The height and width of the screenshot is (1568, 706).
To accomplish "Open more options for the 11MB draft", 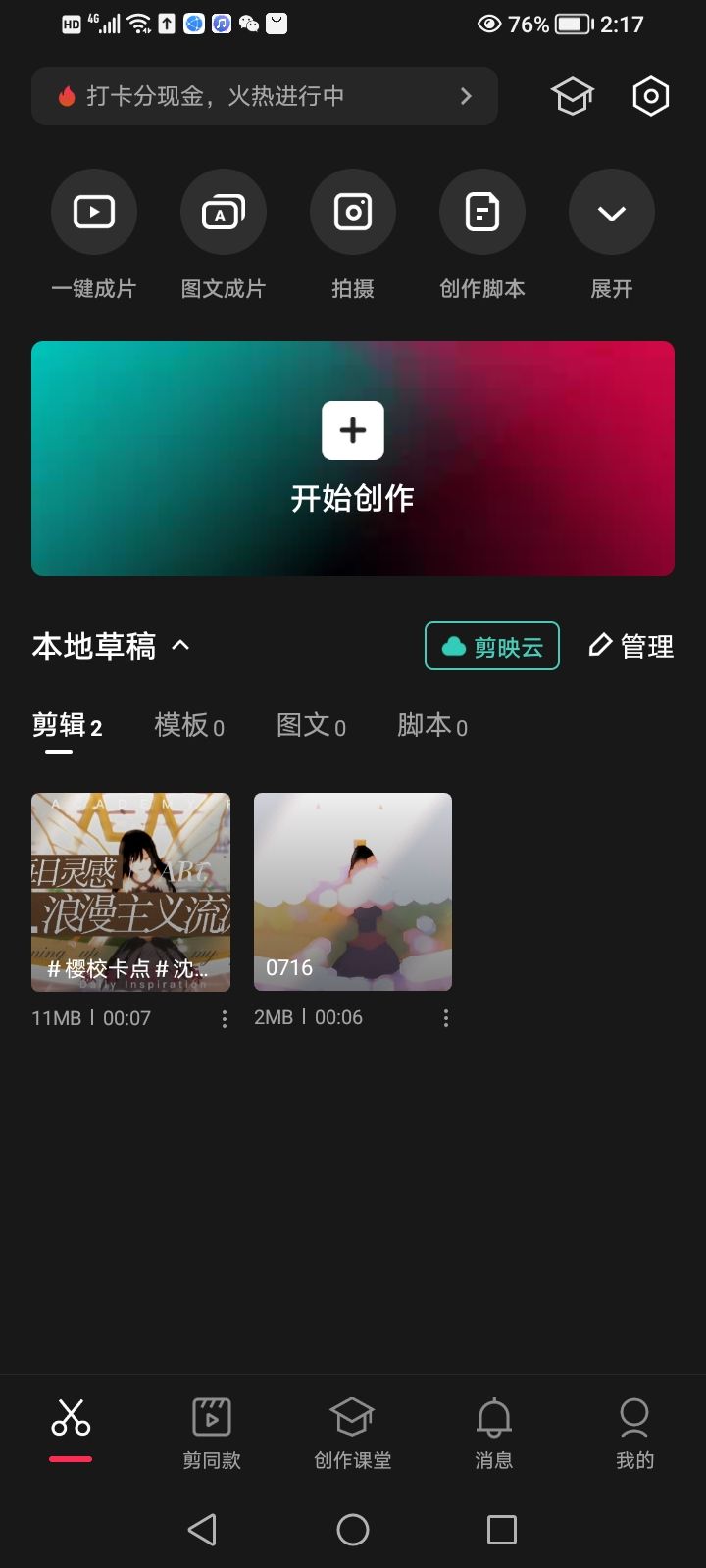I will 225,1019.
